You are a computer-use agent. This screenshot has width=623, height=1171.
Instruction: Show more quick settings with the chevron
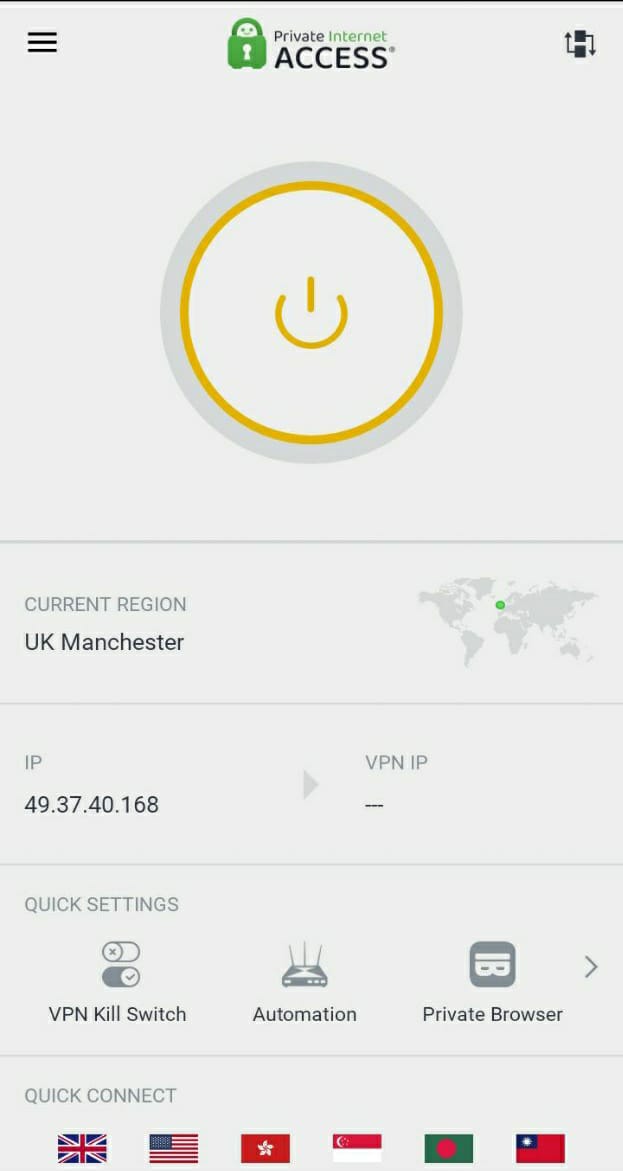tap(591, 967)
